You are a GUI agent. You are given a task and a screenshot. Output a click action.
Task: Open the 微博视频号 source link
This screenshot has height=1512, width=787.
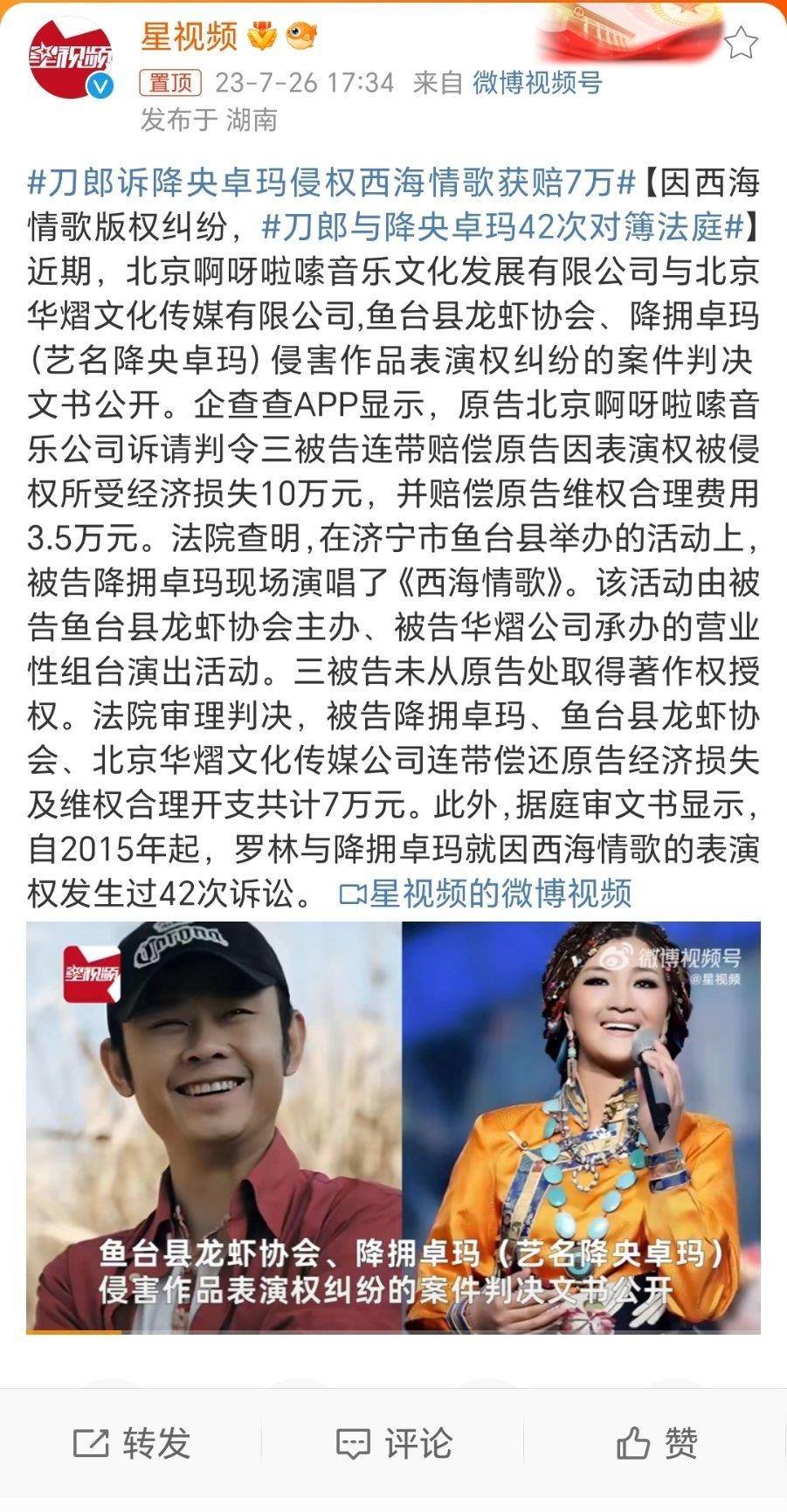click(x=537, y=83)
